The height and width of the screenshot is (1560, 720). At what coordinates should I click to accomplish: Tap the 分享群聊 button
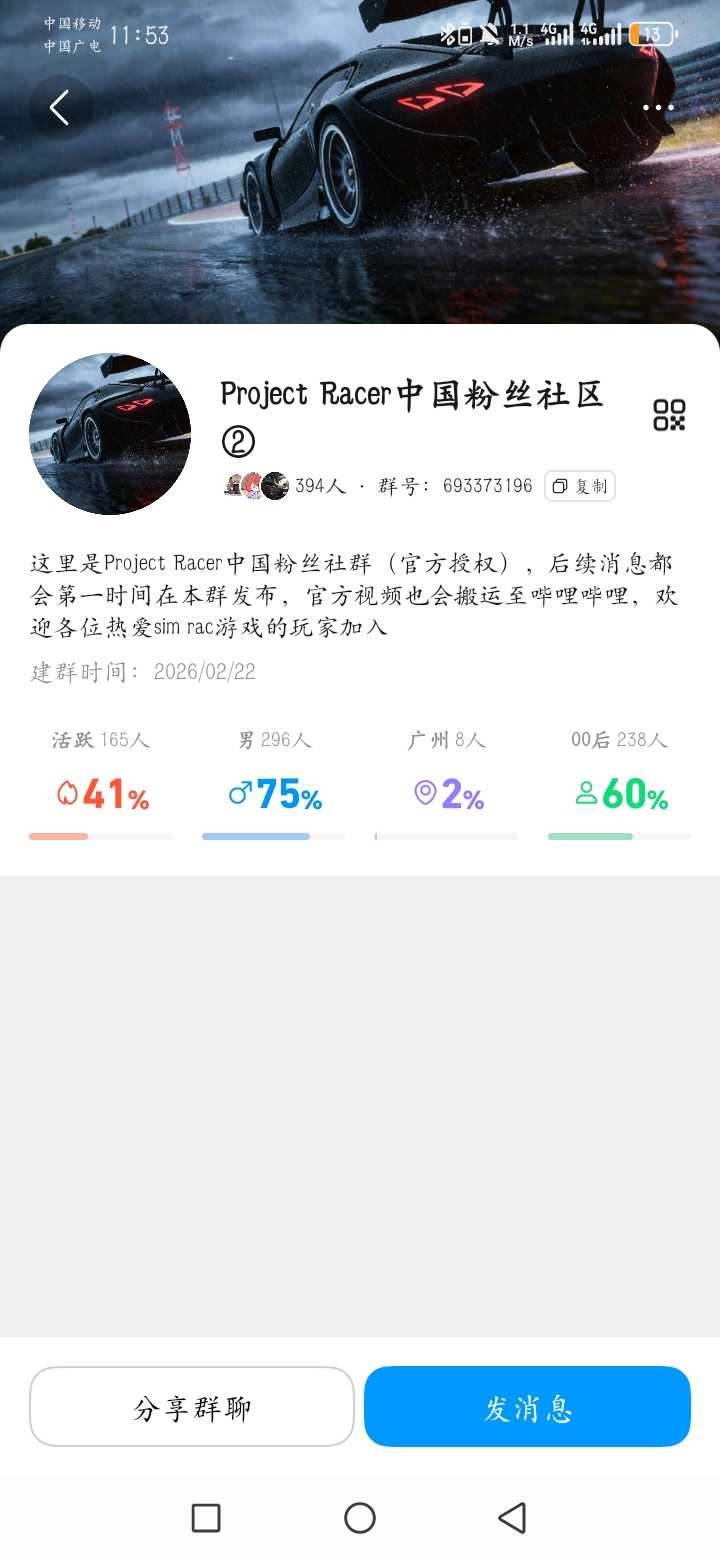click(x=192, y=1407)
